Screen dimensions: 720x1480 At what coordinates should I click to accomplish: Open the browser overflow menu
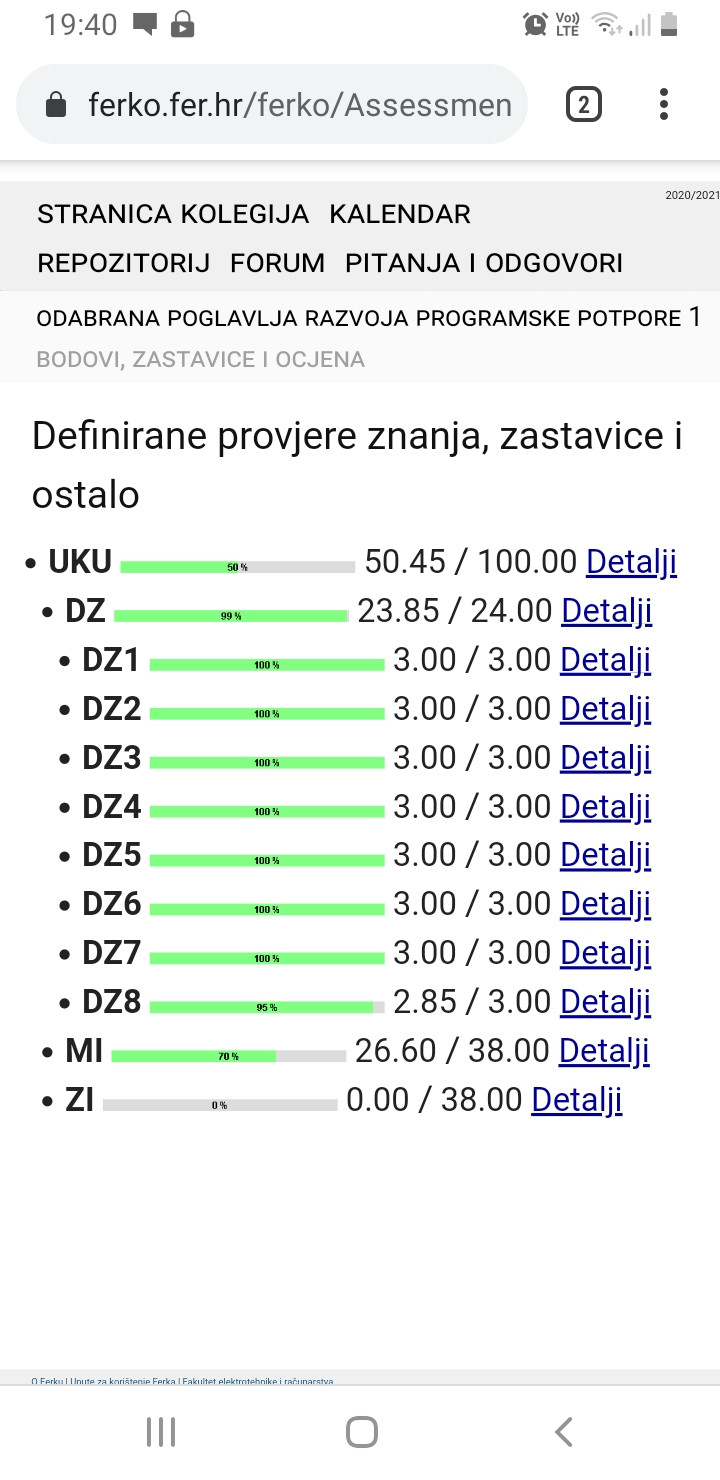tap(664, 104)
